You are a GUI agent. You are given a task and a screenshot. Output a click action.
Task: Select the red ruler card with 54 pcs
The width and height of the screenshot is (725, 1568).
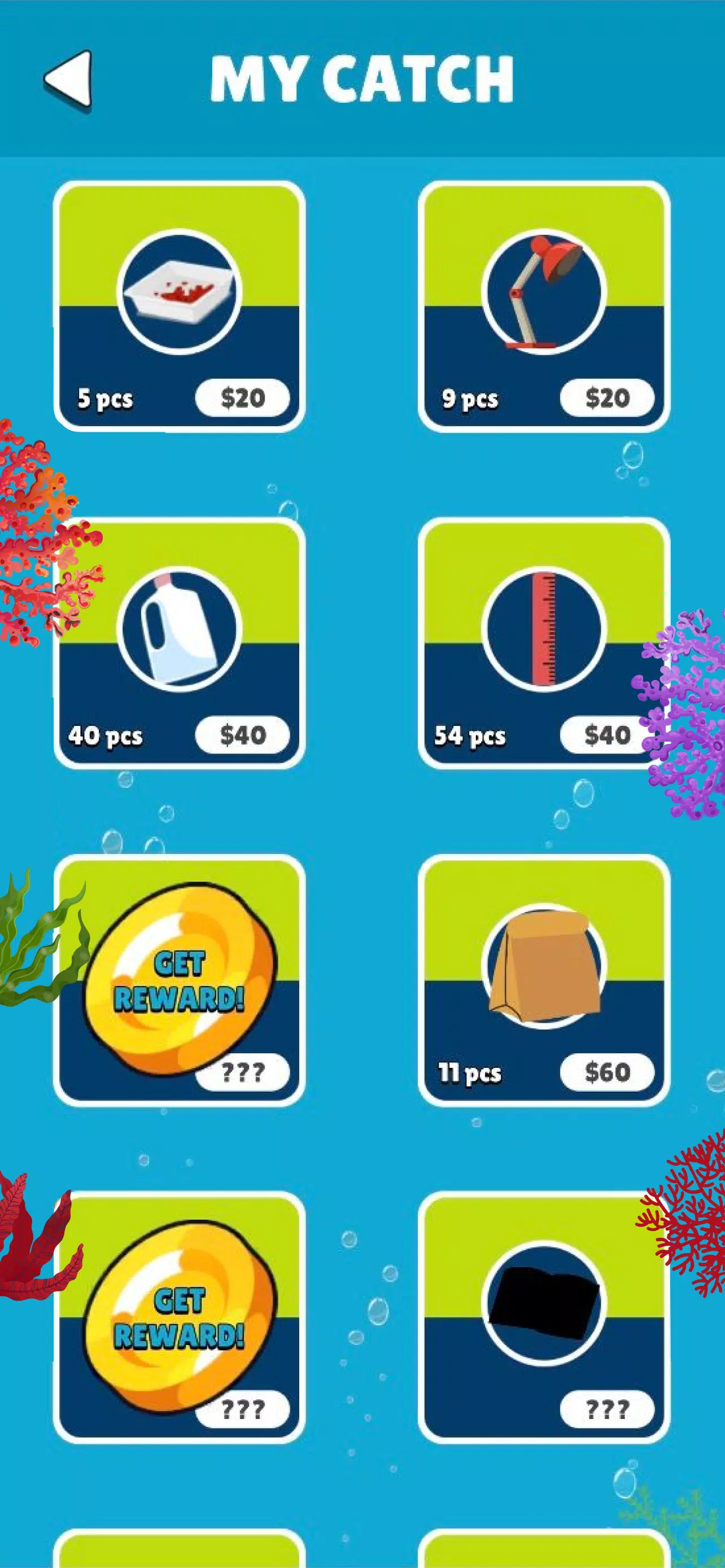[x=544, y=643]
